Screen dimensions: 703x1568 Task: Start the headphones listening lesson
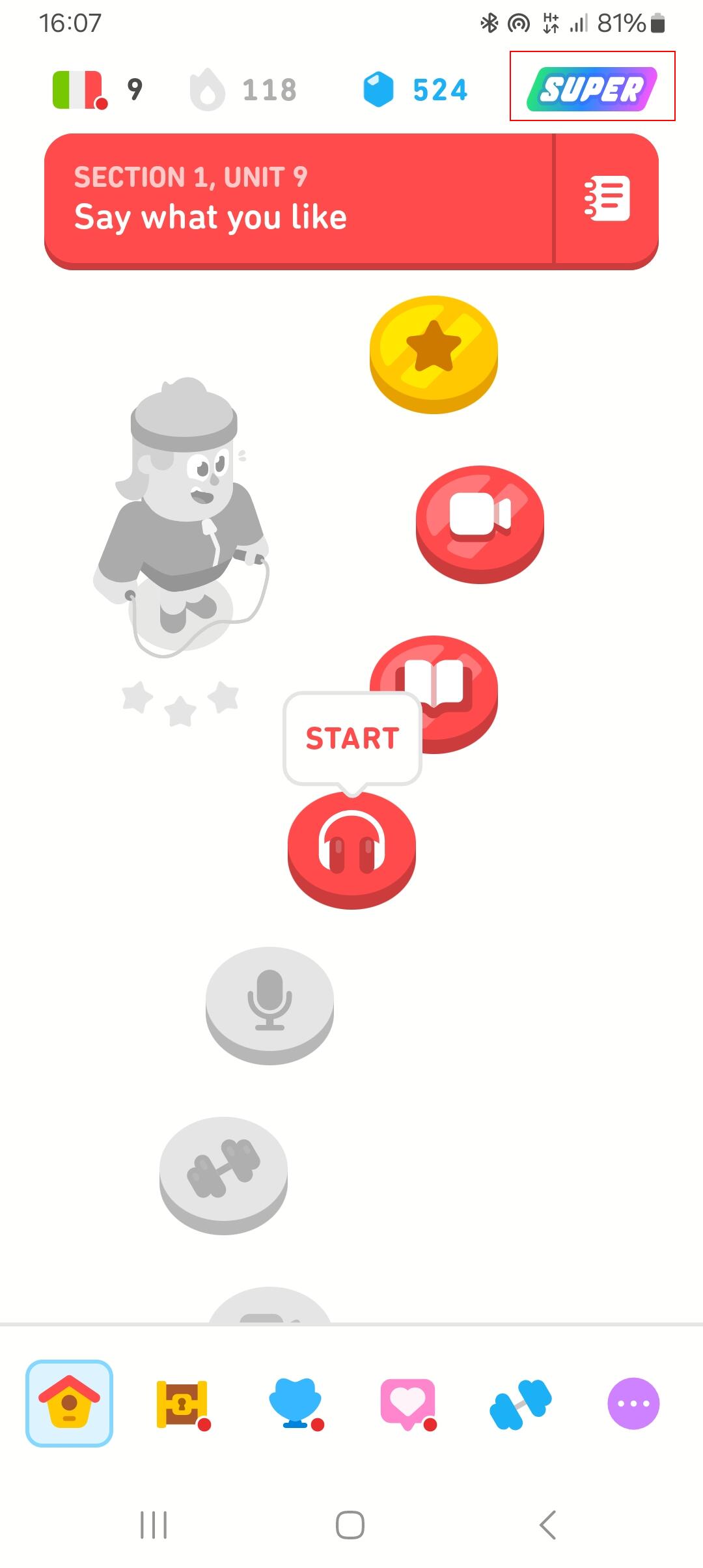point(351,848)
